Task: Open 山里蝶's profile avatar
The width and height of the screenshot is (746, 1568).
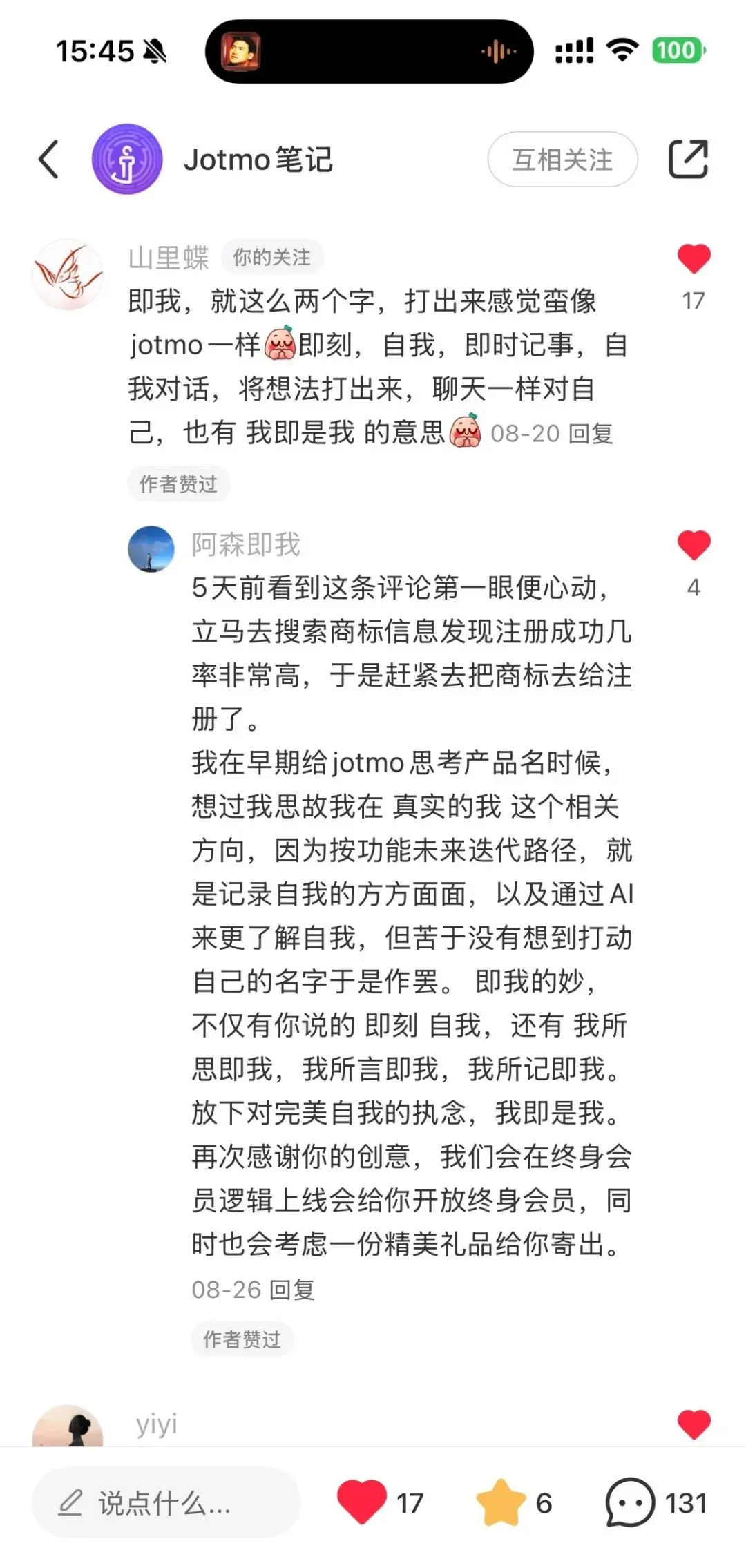Action: (68, 274)
